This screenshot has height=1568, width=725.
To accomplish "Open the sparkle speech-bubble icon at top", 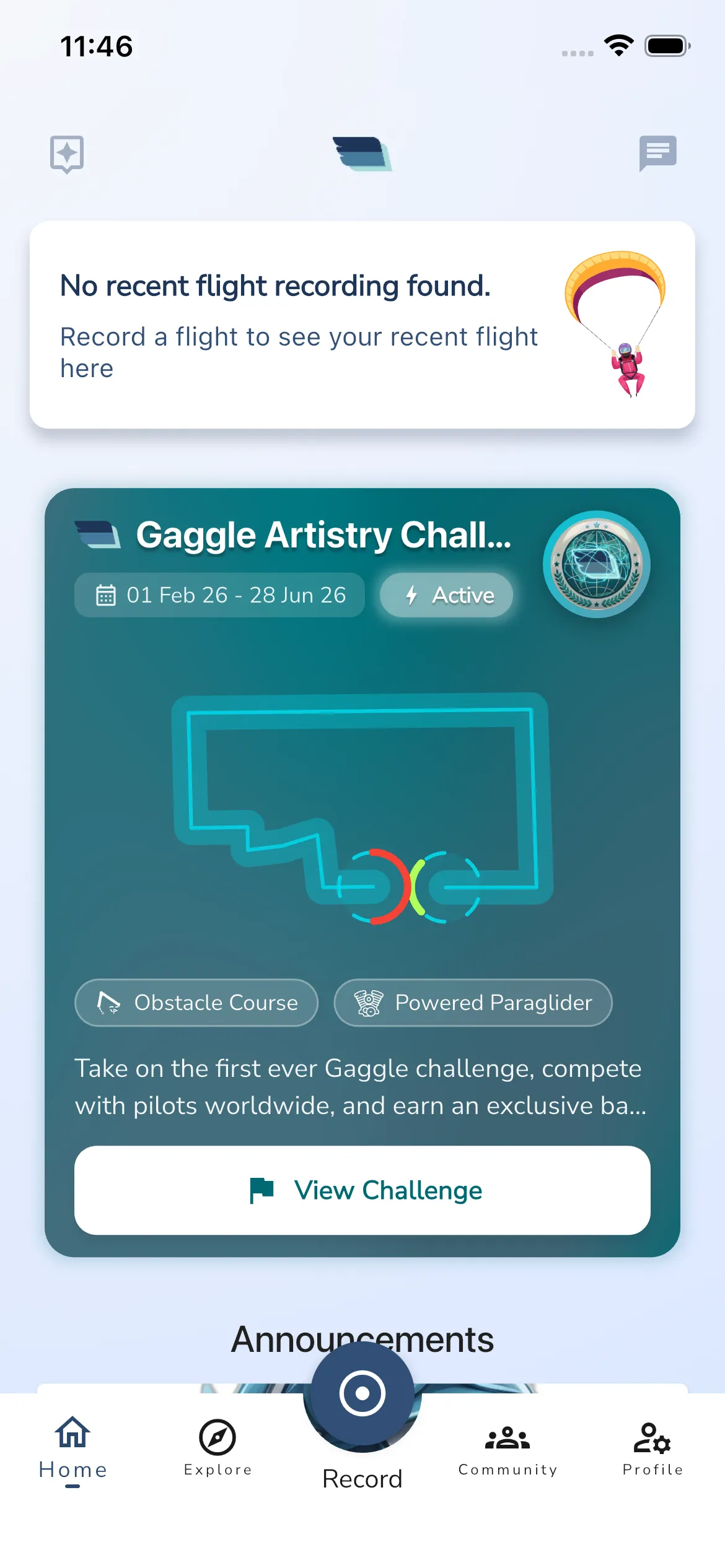I will pos(67,154).
